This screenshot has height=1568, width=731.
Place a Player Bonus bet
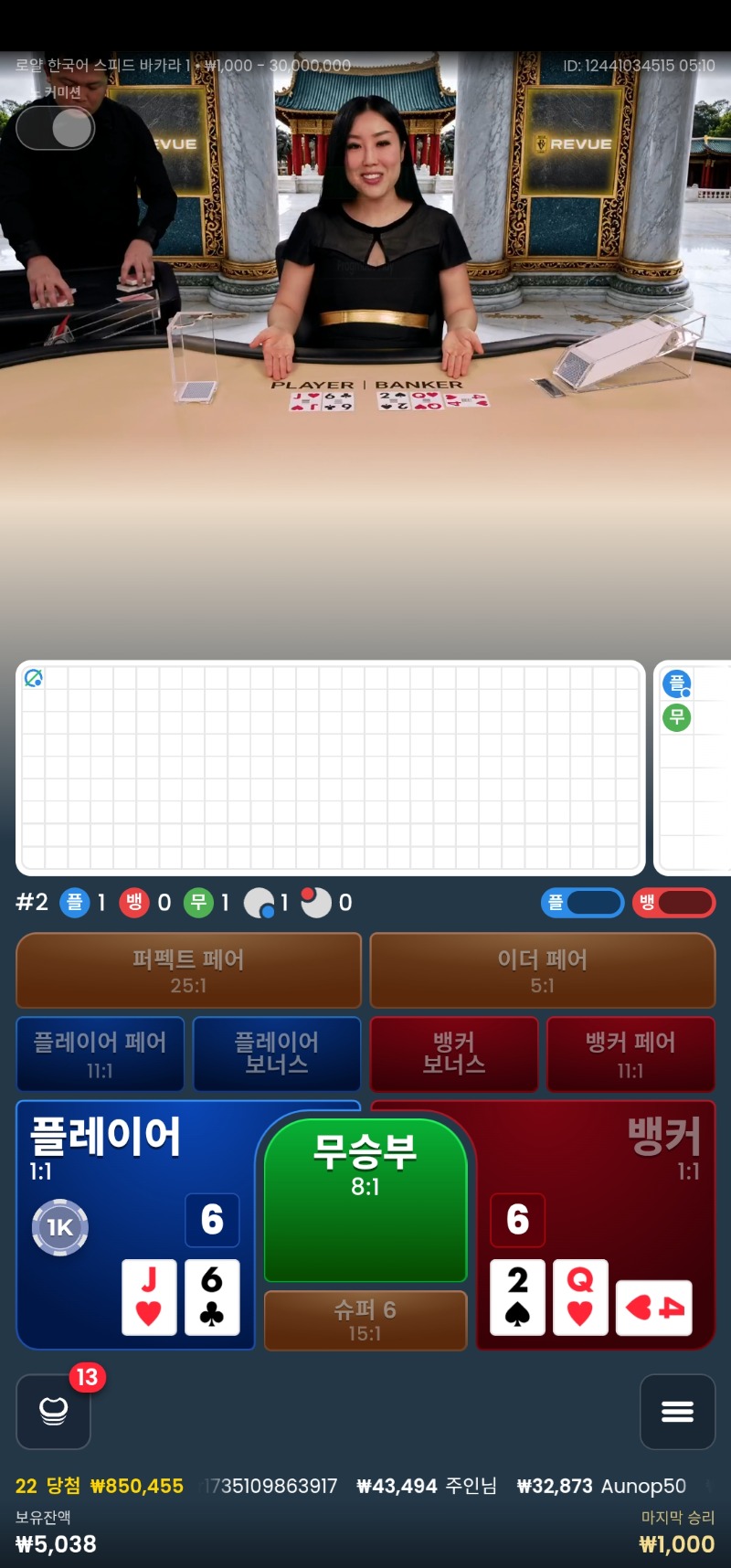(276, 1054)
